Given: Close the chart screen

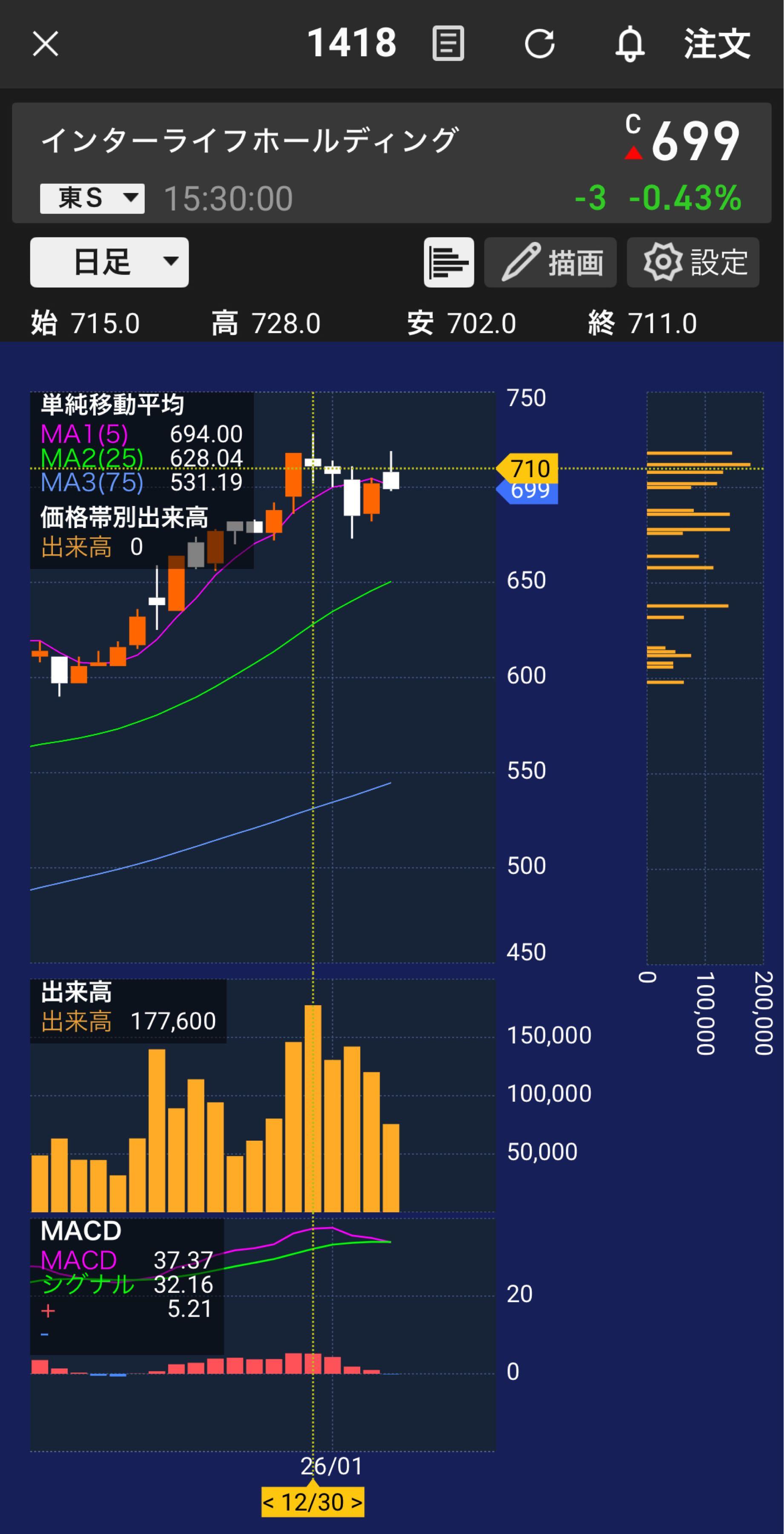Looking at the screenshot, I should click(45, 44).
